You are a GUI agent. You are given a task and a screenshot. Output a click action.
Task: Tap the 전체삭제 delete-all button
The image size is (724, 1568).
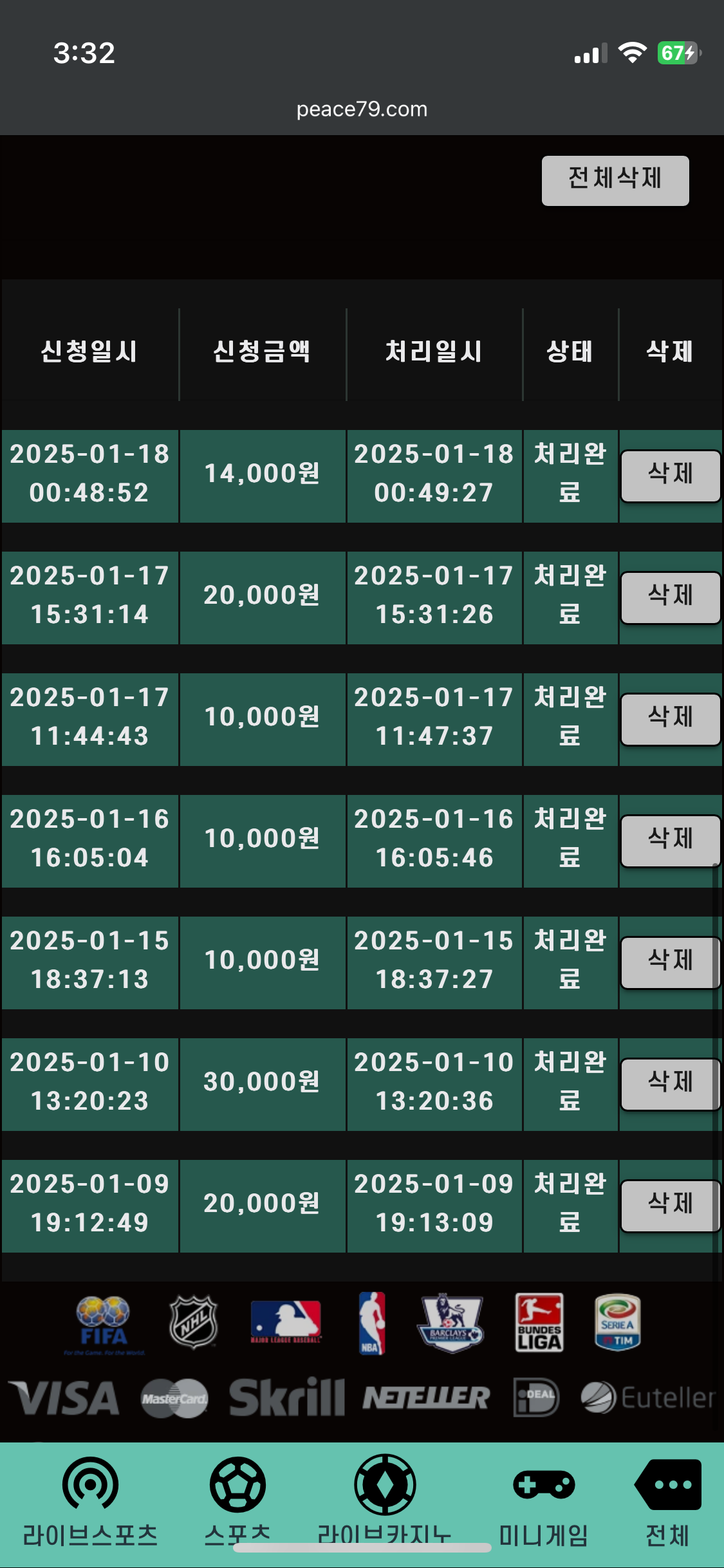(615, 180)
